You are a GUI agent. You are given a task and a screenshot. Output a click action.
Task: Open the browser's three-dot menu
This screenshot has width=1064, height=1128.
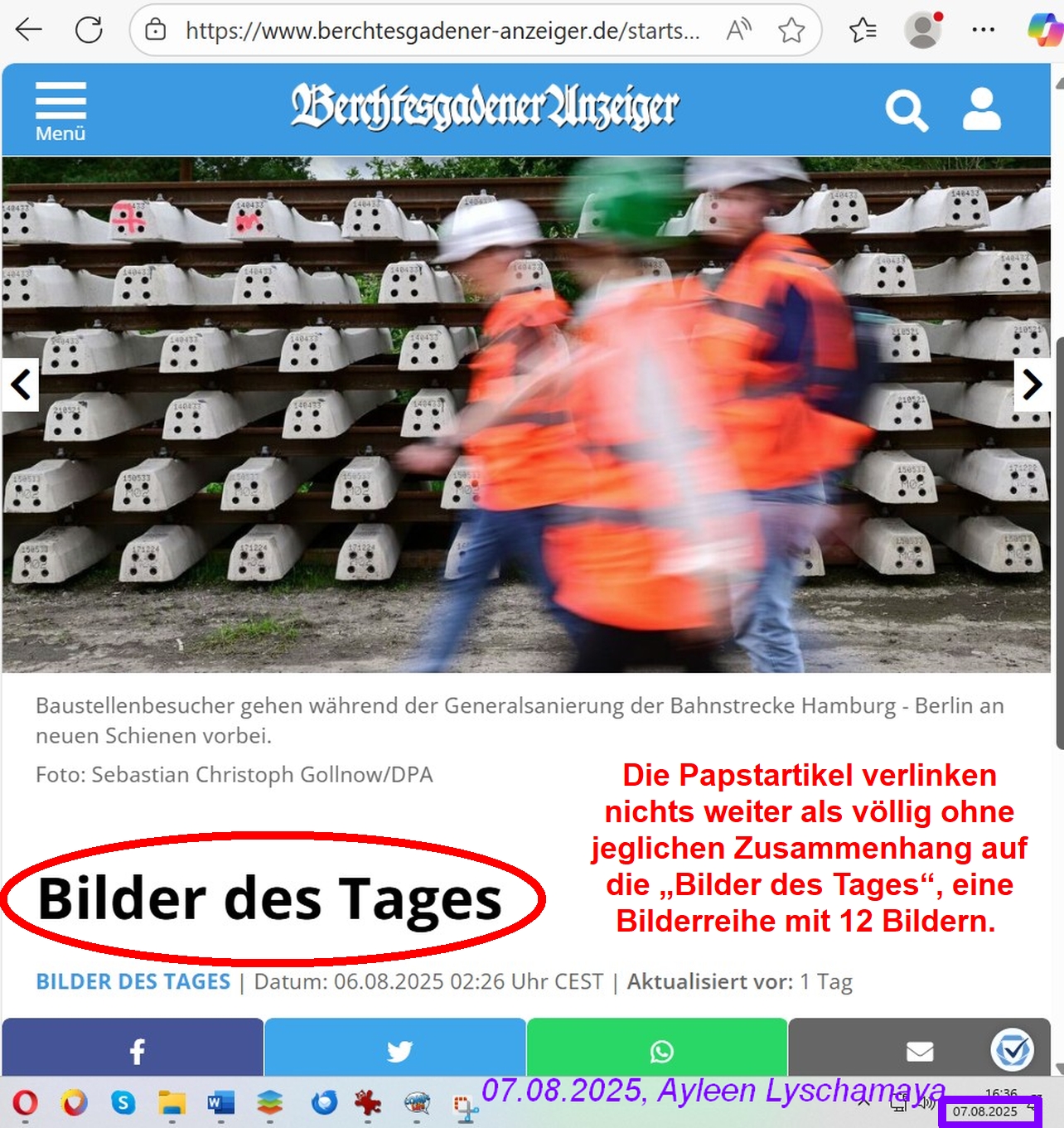983,31
